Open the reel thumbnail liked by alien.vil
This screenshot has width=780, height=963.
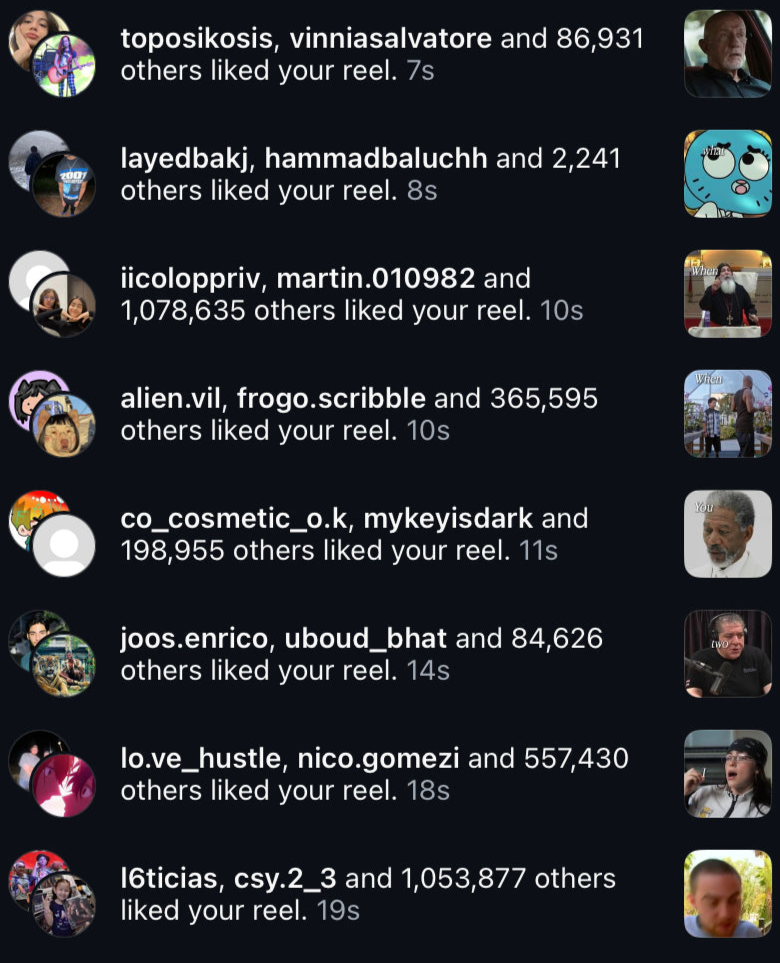click(x=727, y=414)
